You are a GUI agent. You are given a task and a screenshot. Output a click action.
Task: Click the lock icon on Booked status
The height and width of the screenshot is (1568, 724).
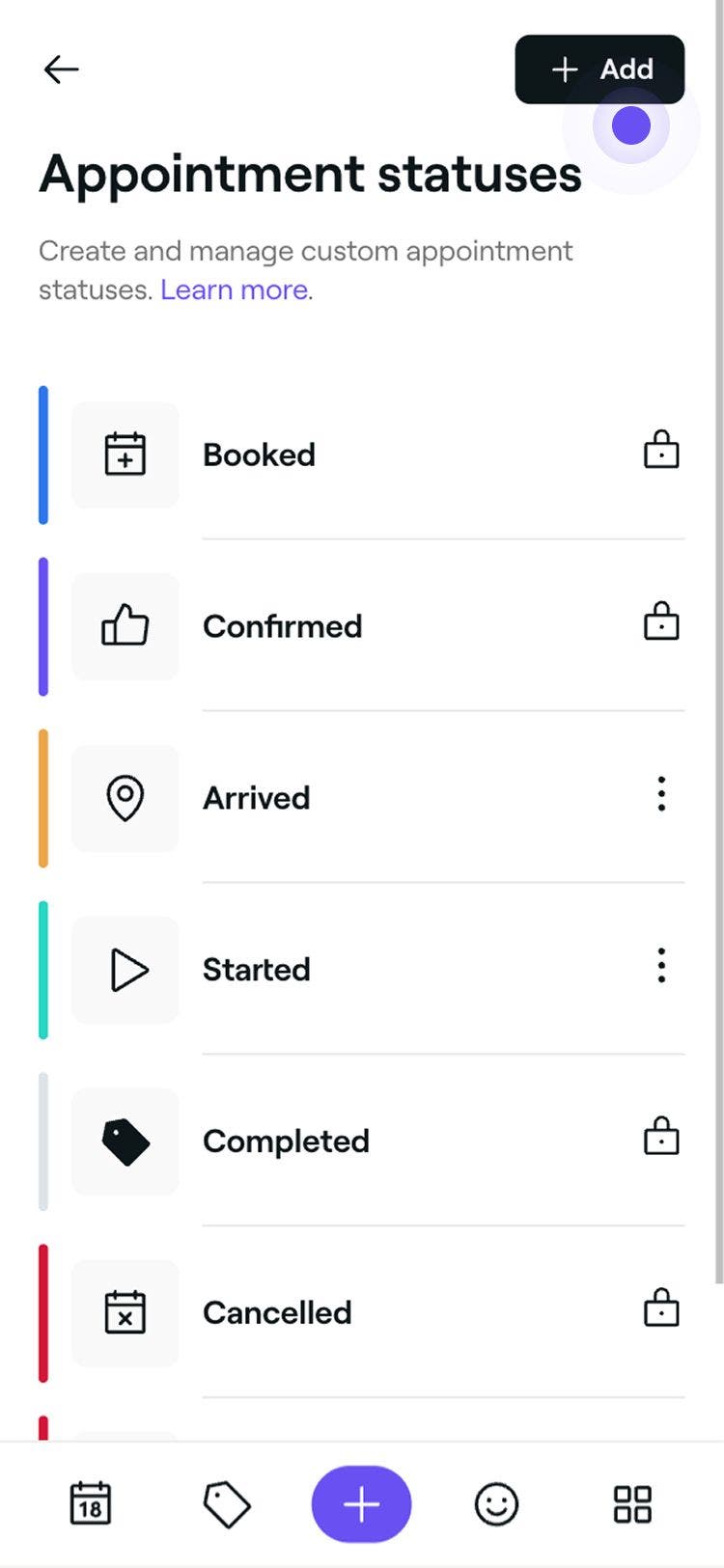tap(660, 451)
